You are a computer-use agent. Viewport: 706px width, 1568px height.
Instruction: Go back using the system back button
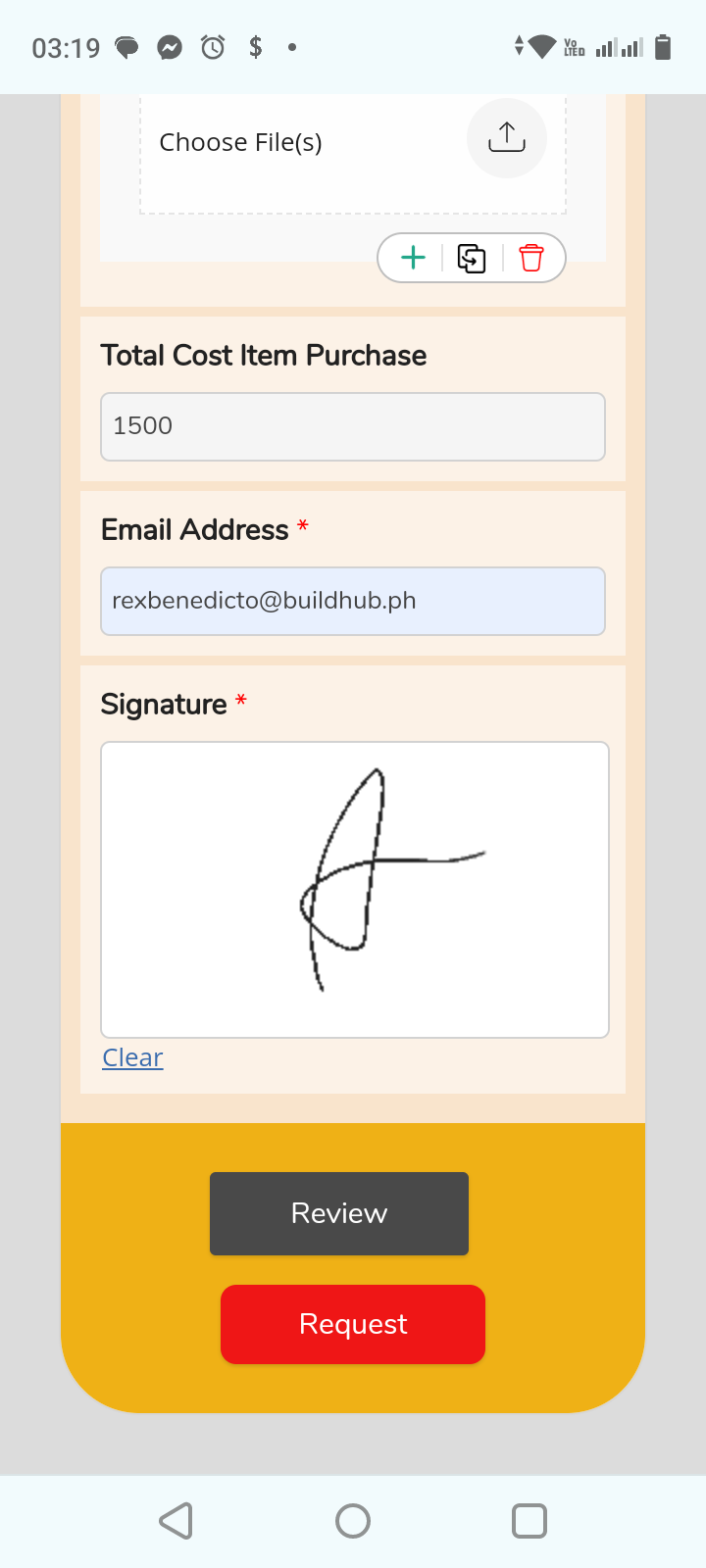[x=176, y=1521]
